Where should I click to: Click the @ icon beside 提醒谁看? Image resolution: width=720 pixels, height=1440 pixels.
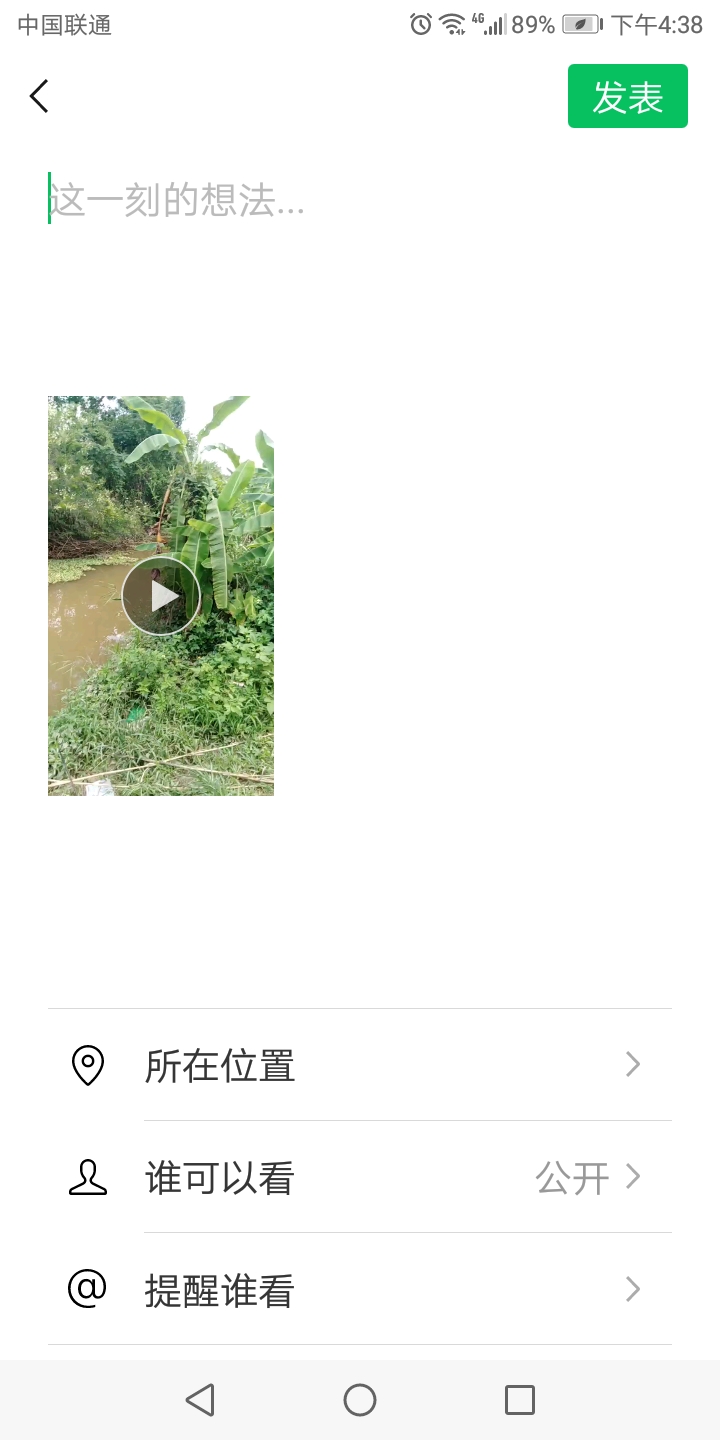point(88,1290)
